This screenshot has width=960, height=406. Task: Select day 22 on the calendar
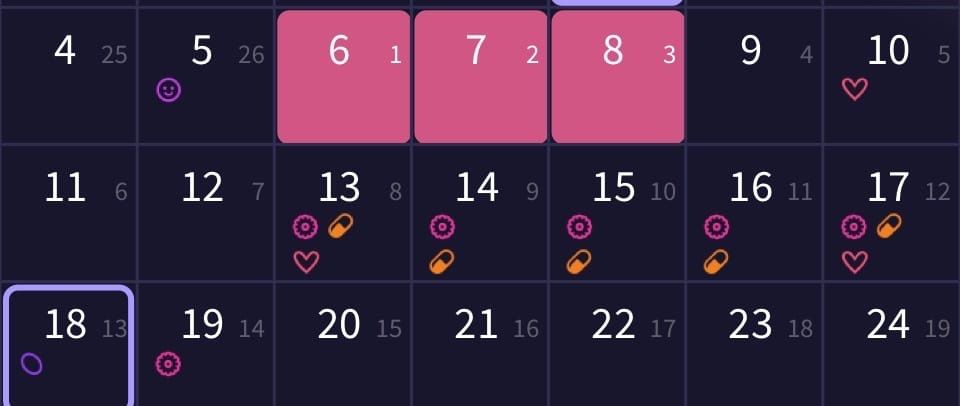pos(617,346)
